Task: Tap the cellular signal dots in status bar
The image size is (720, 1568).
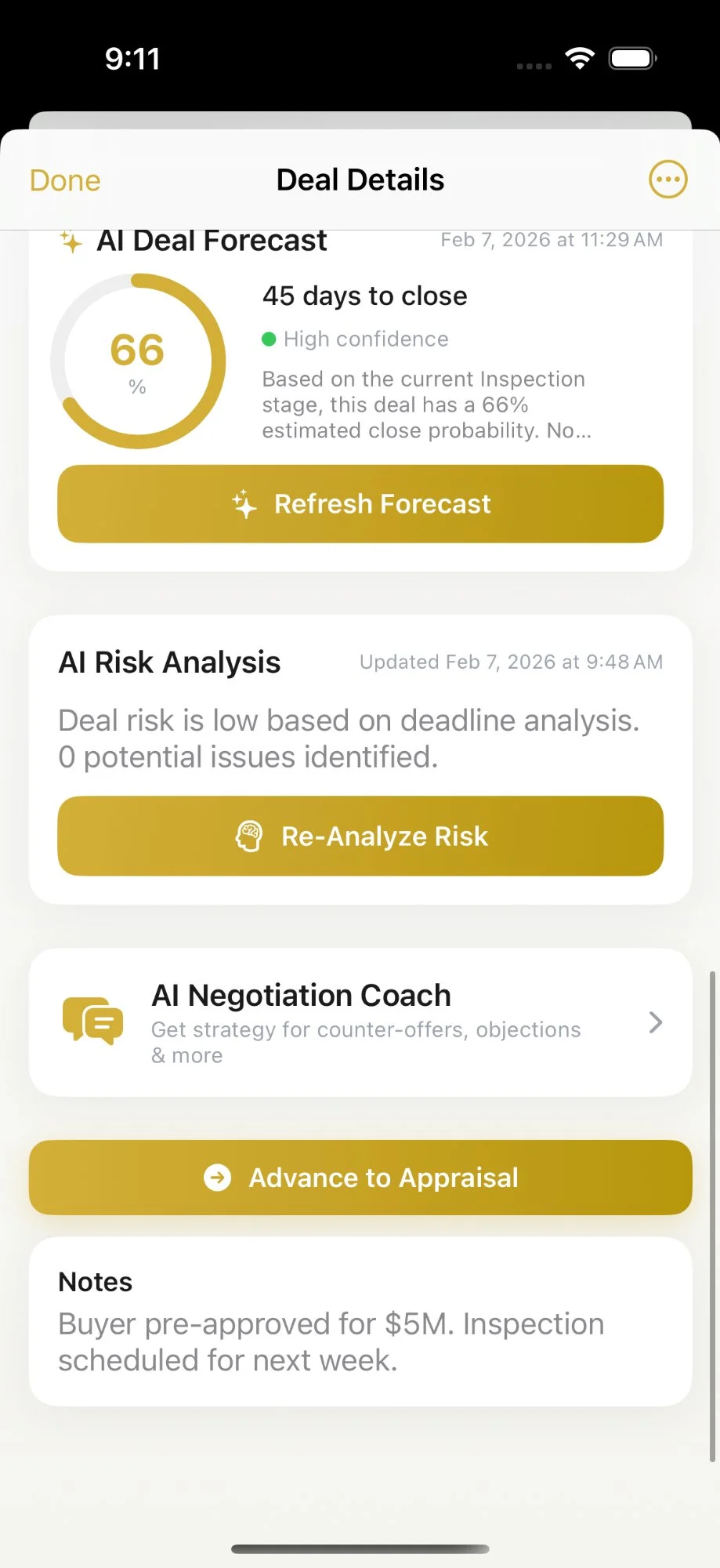Action: [x=534, y=66]
